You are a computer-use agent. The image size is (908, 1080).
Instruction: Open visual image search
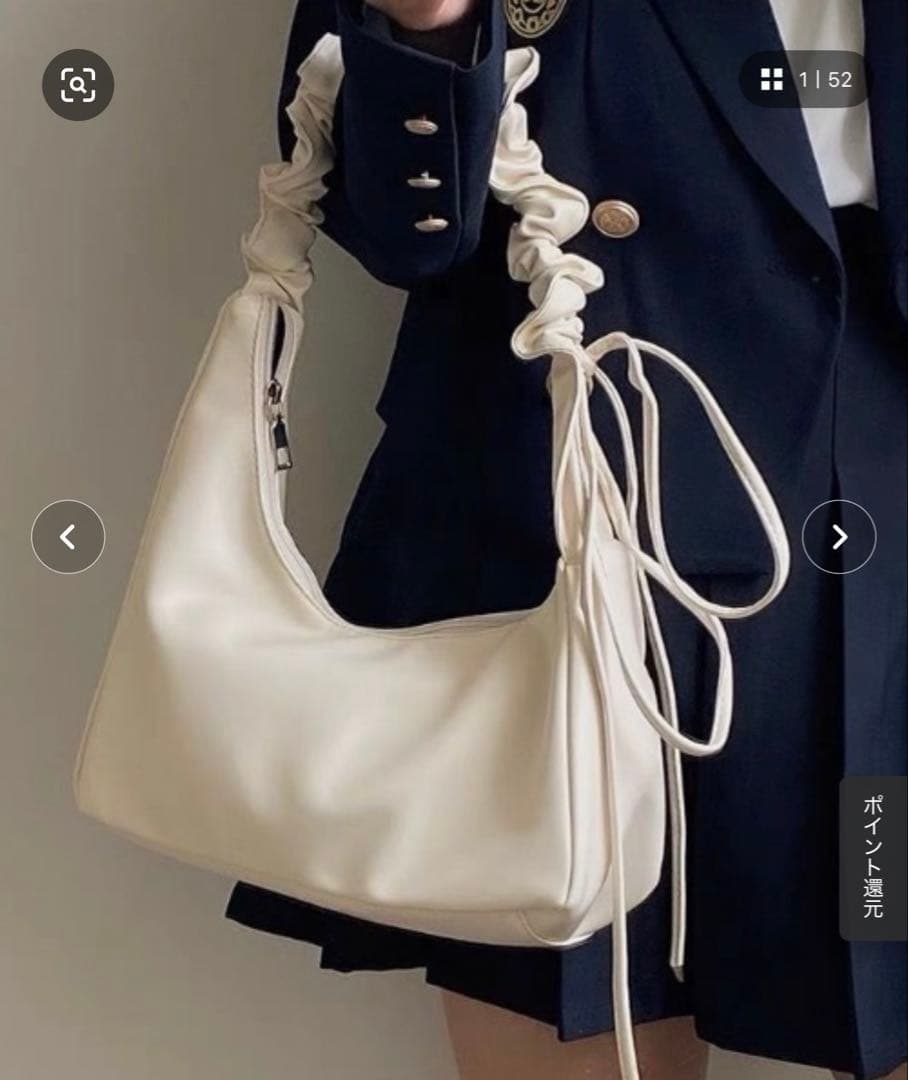point(78,85)
